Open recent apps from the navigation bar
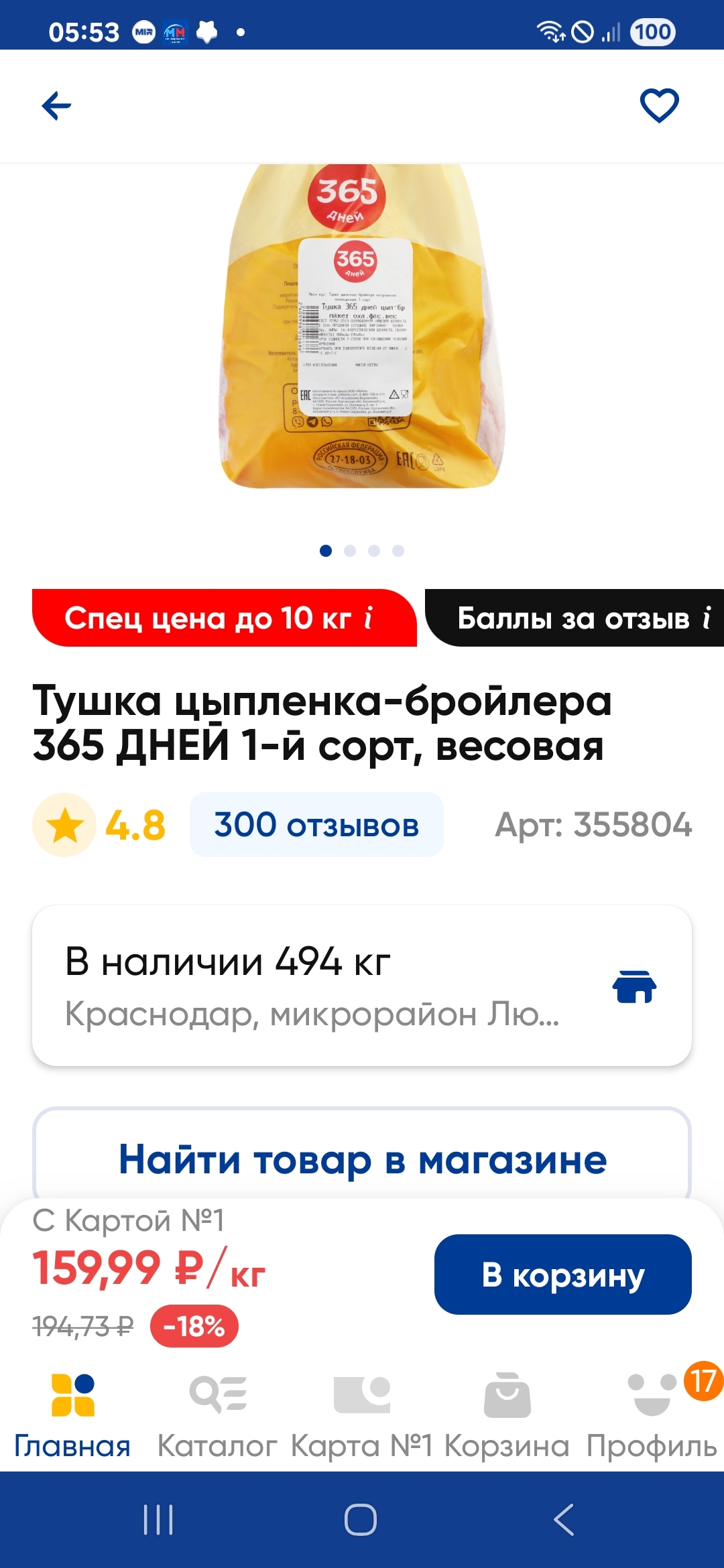Screen dimensions: 724x1568 (158, 1520)
